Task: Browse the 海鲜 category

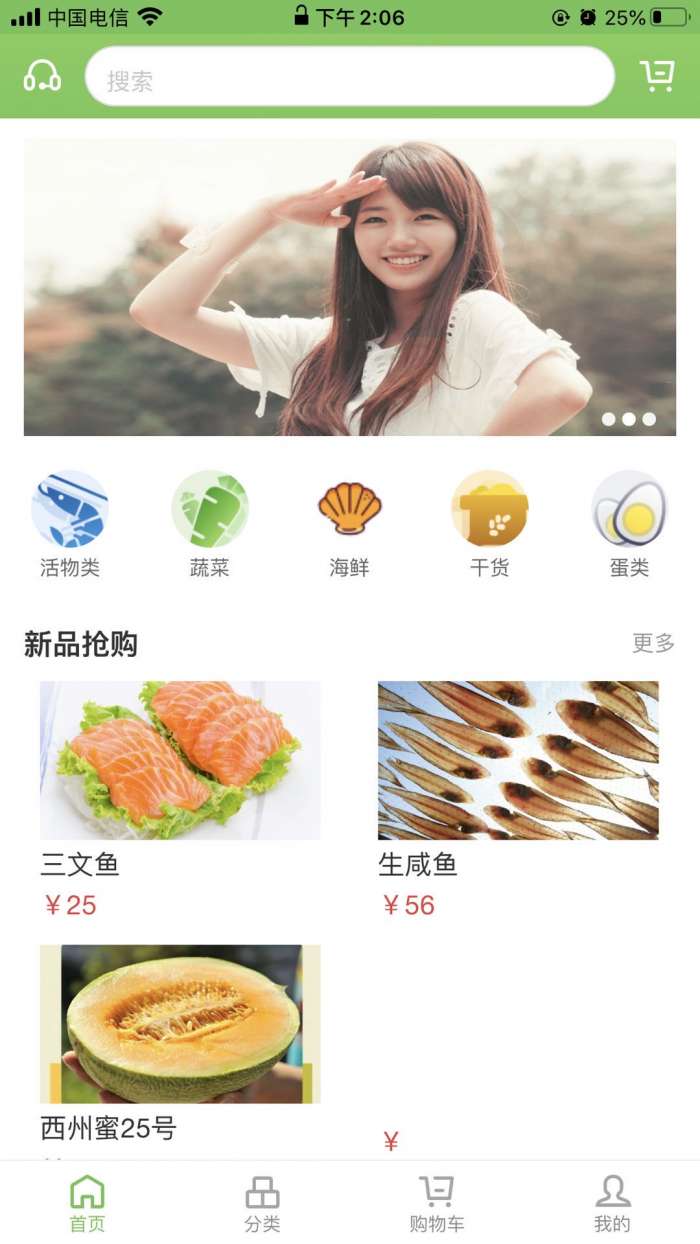Action: (x=350, y=524)
